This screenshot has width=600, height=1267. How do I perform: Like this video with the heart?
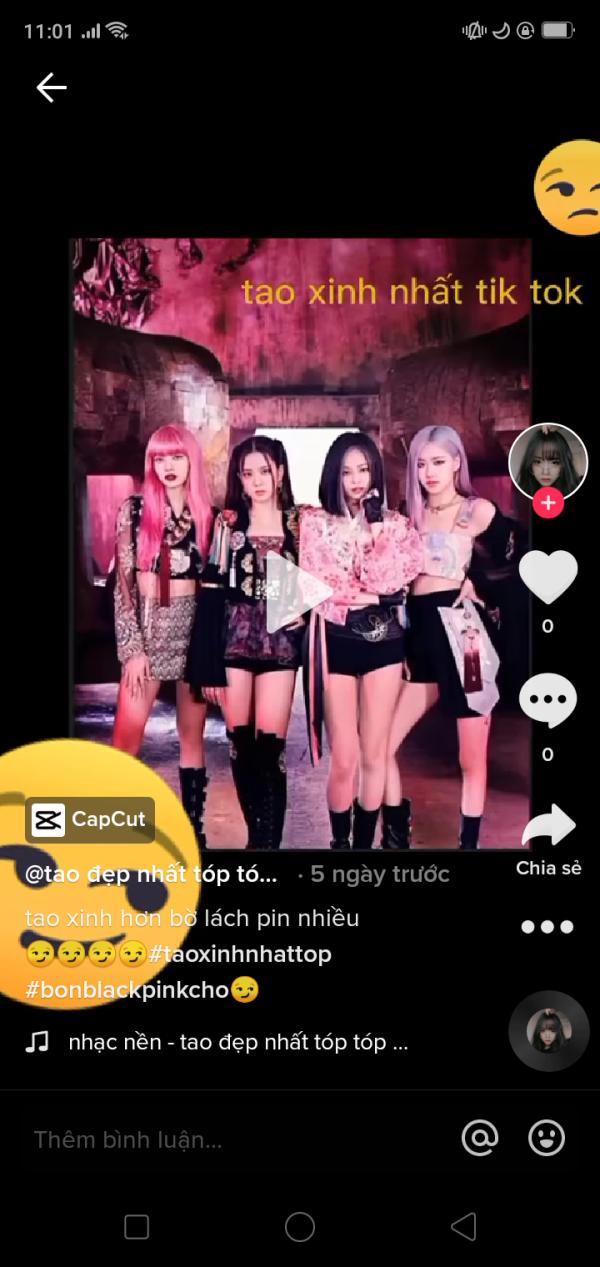point(548,577)
